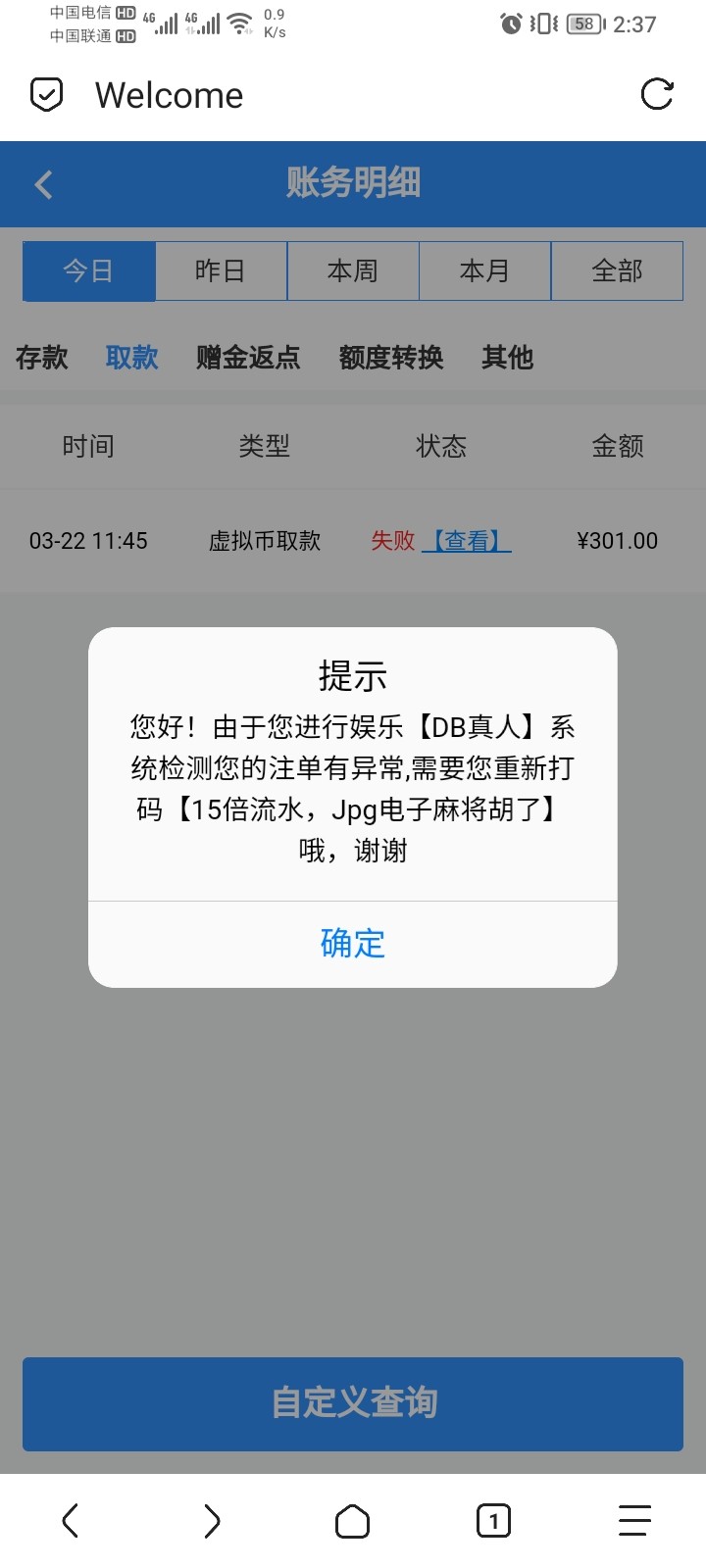
Task: Show 本周 transactions
Action: [353, 270]
